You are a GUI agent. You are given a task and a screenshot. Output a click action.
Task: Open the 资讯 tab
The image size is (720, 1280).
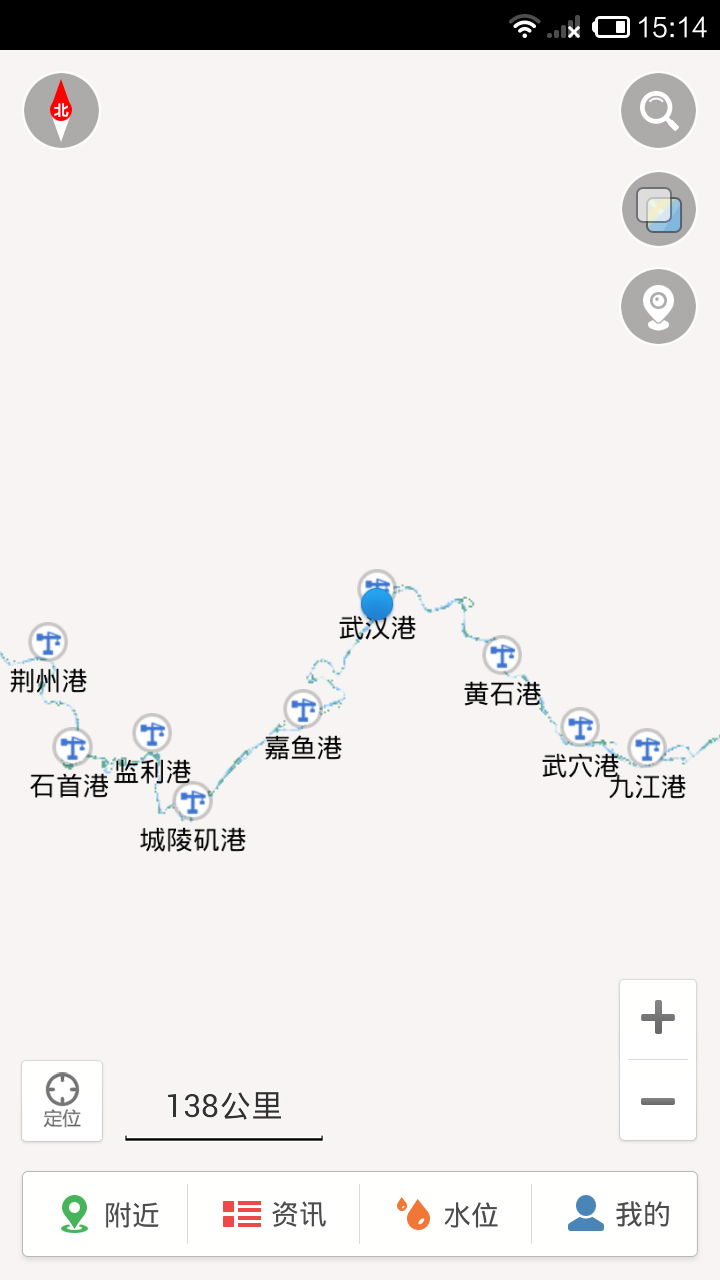[274, 1214]
